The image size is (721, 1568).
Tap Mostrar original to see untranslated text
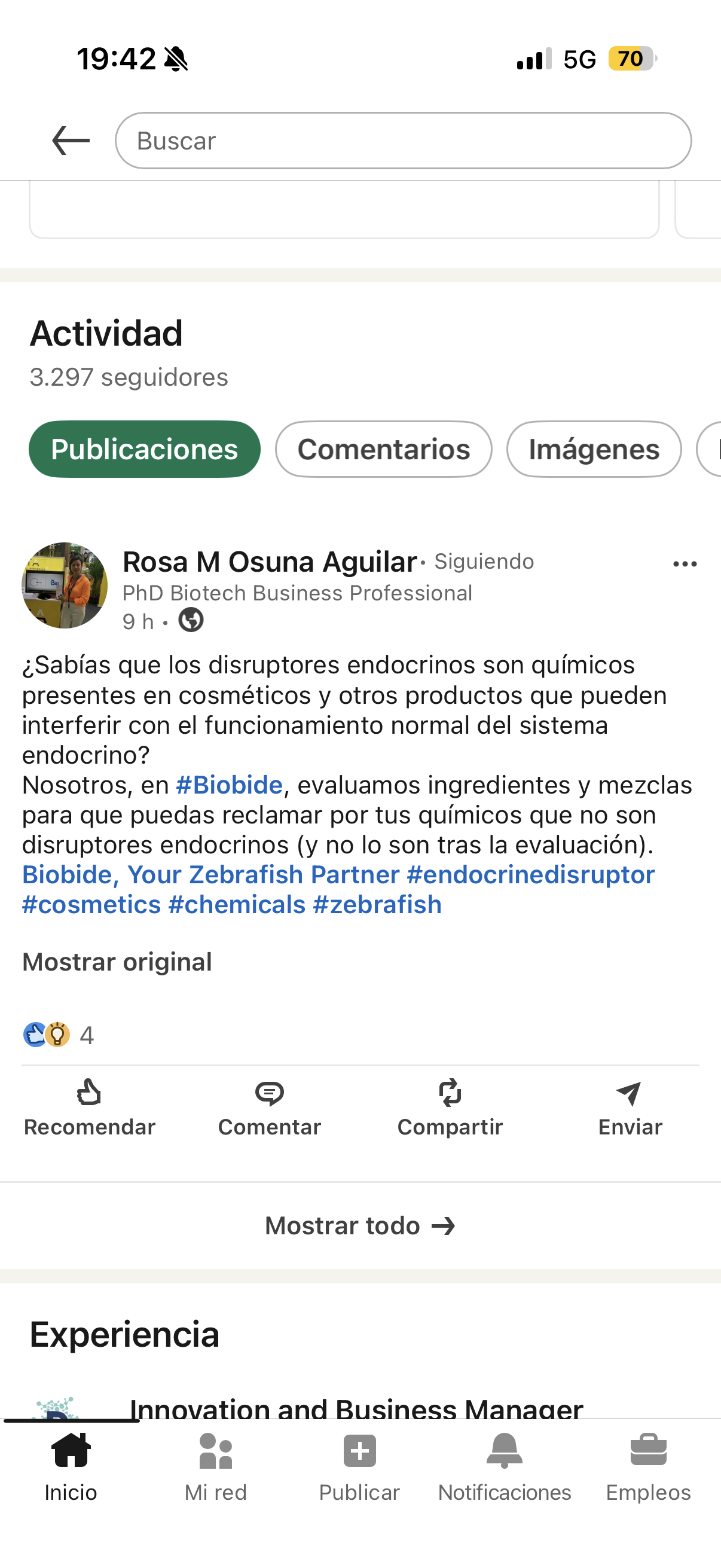pos(117,962)
